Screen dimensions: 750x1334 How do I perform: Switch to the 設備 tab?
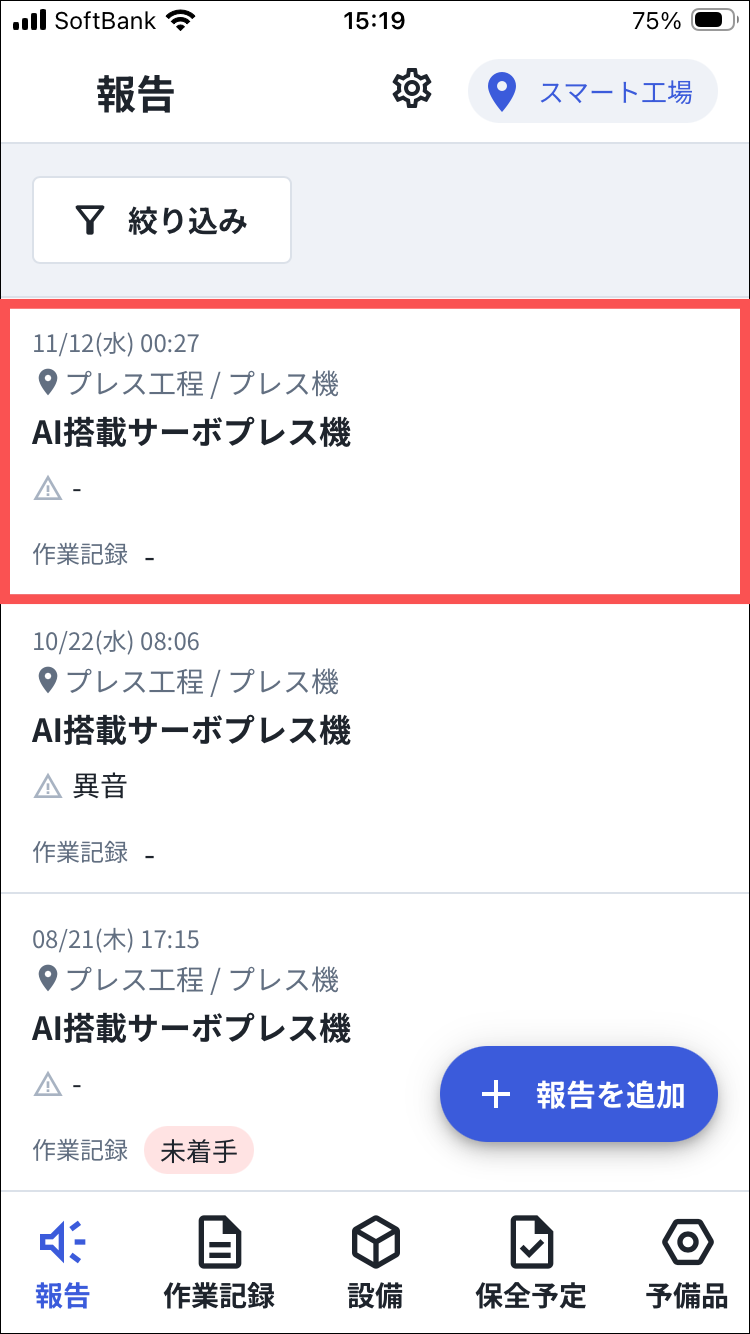375,1262
